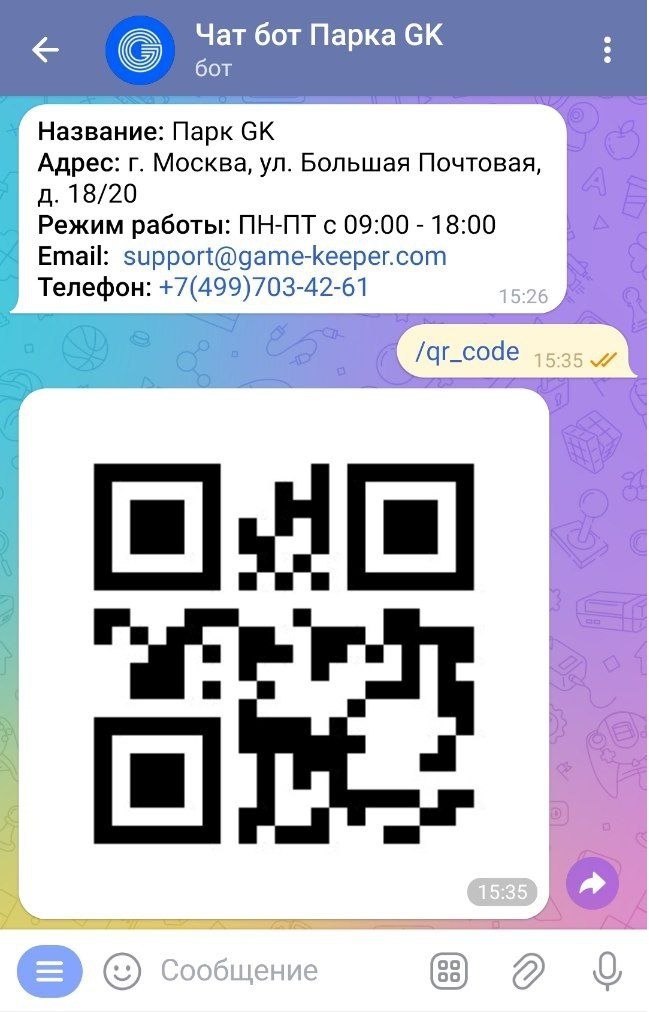Attach a file with the paperclip
Screen dimensions: 649x1012
[527, 970]
